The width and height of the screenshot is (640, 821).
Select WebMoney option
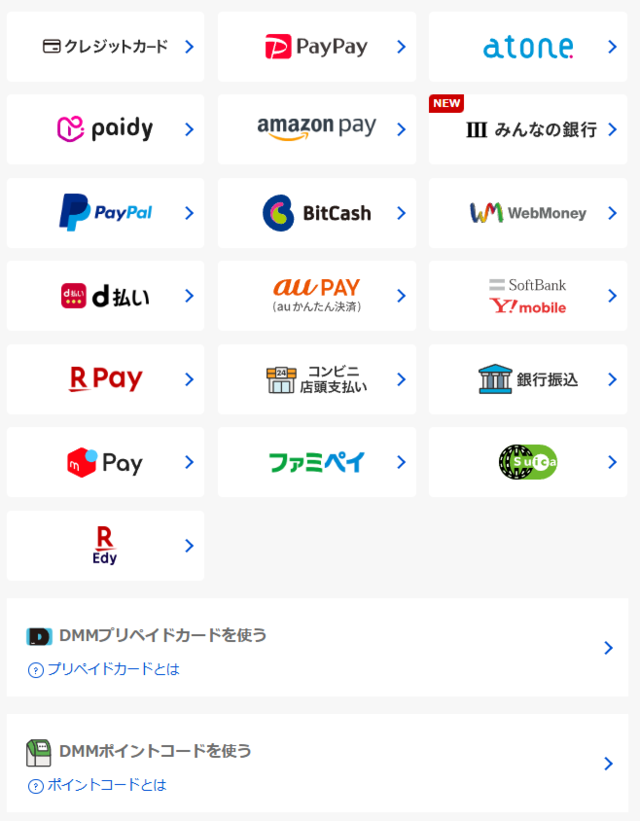528,213
